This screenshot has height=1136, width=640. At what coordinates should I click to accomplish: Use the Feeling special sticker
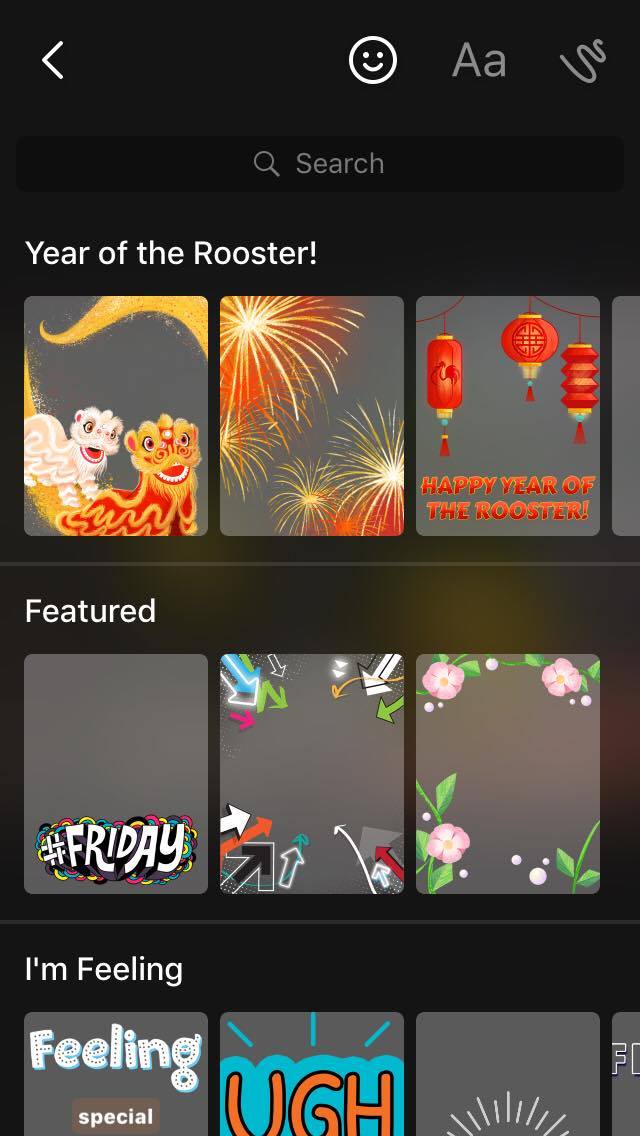[116, 1074]
